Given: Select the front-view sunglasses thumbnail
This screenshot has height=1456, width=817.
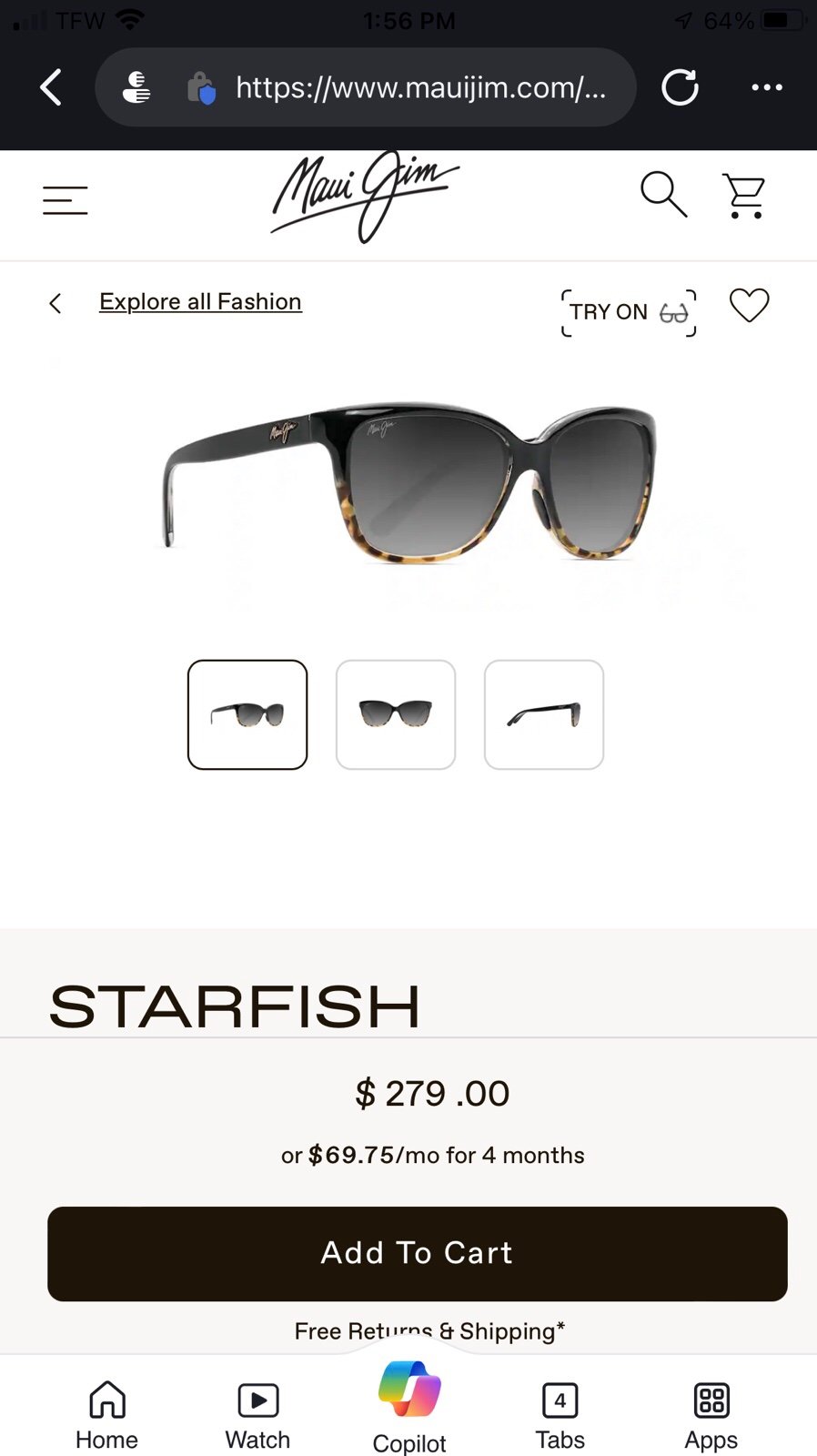Looking at the screenshot, I should (396, 714).
